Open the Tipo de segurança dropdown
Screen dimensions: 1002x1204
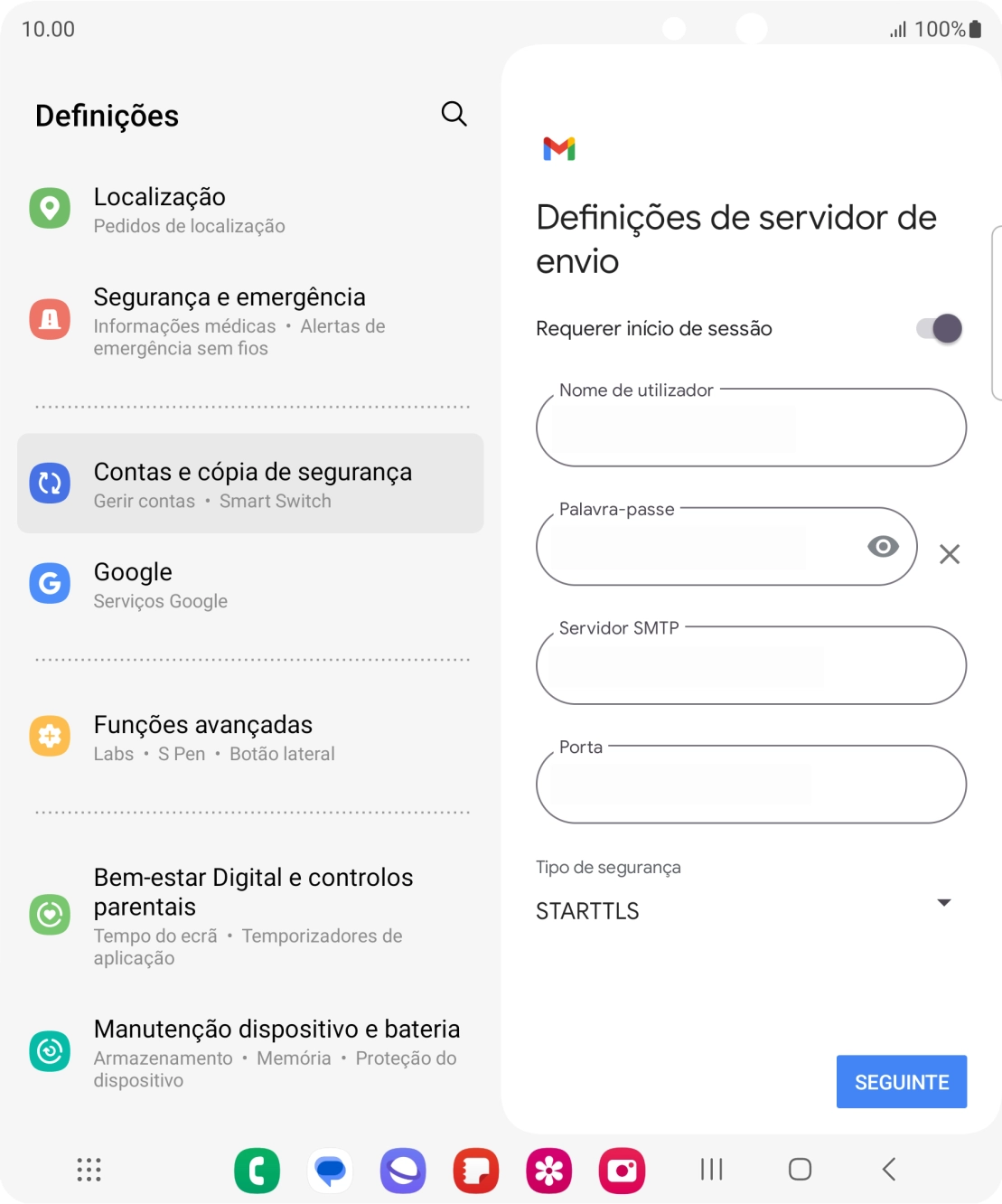[x=943, y=903]
